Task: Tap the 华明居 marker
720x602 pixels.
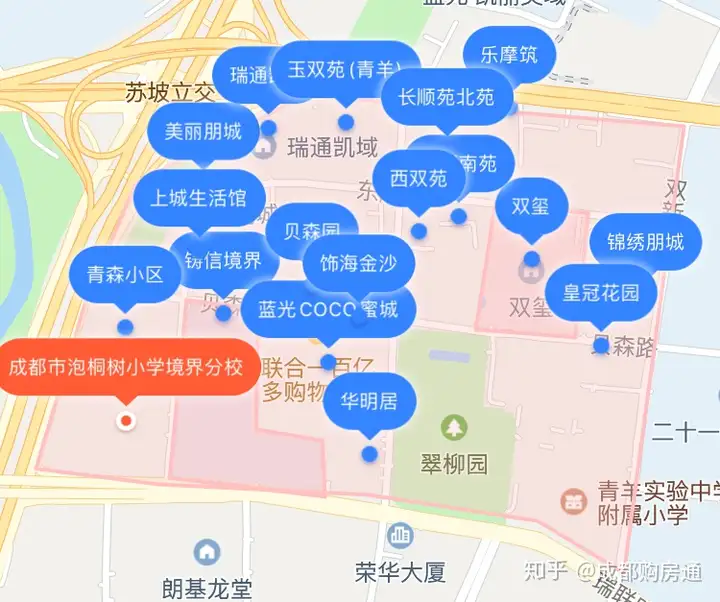Action: (x=369, y=402)
